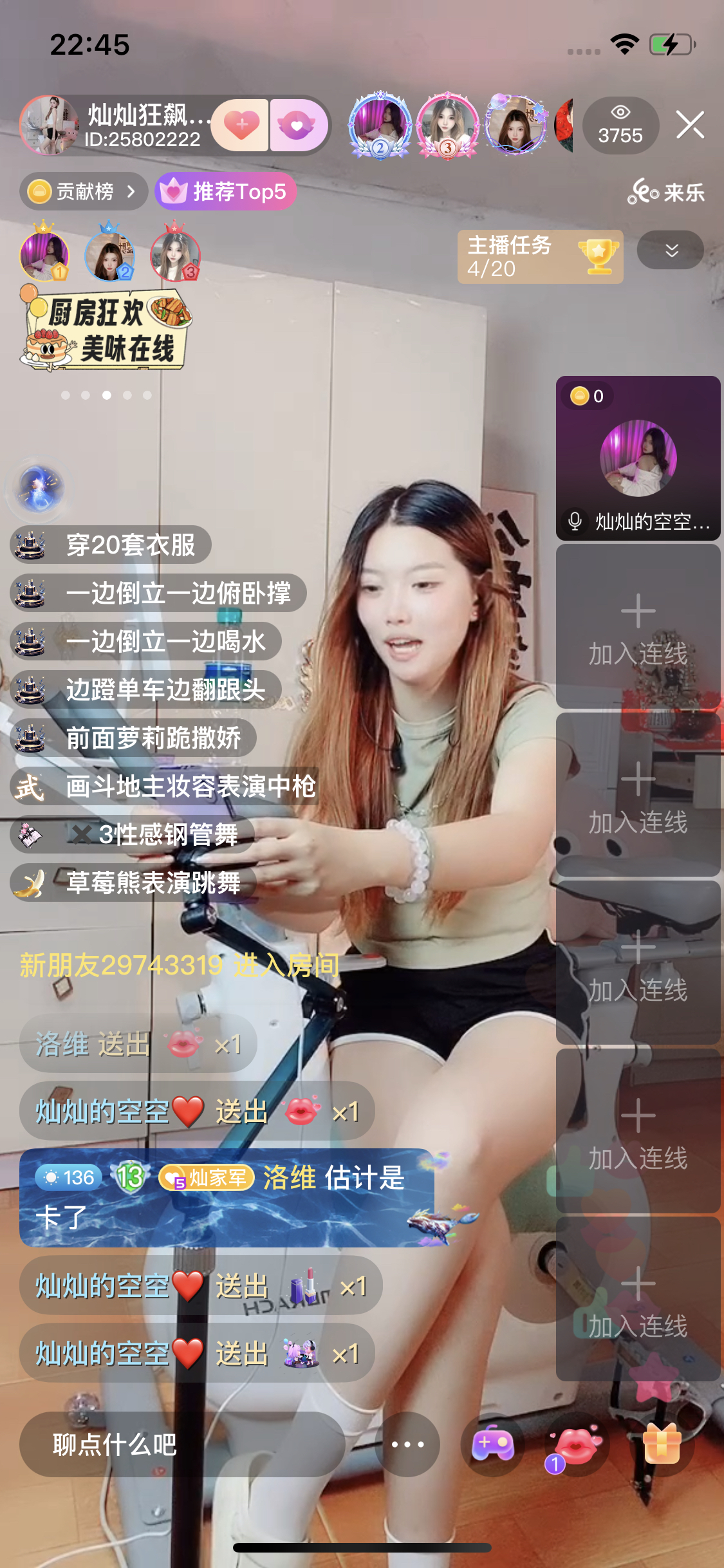
Task: Open the 厨房狂欢 美味在线 event banner
Action: coord(107,331)
